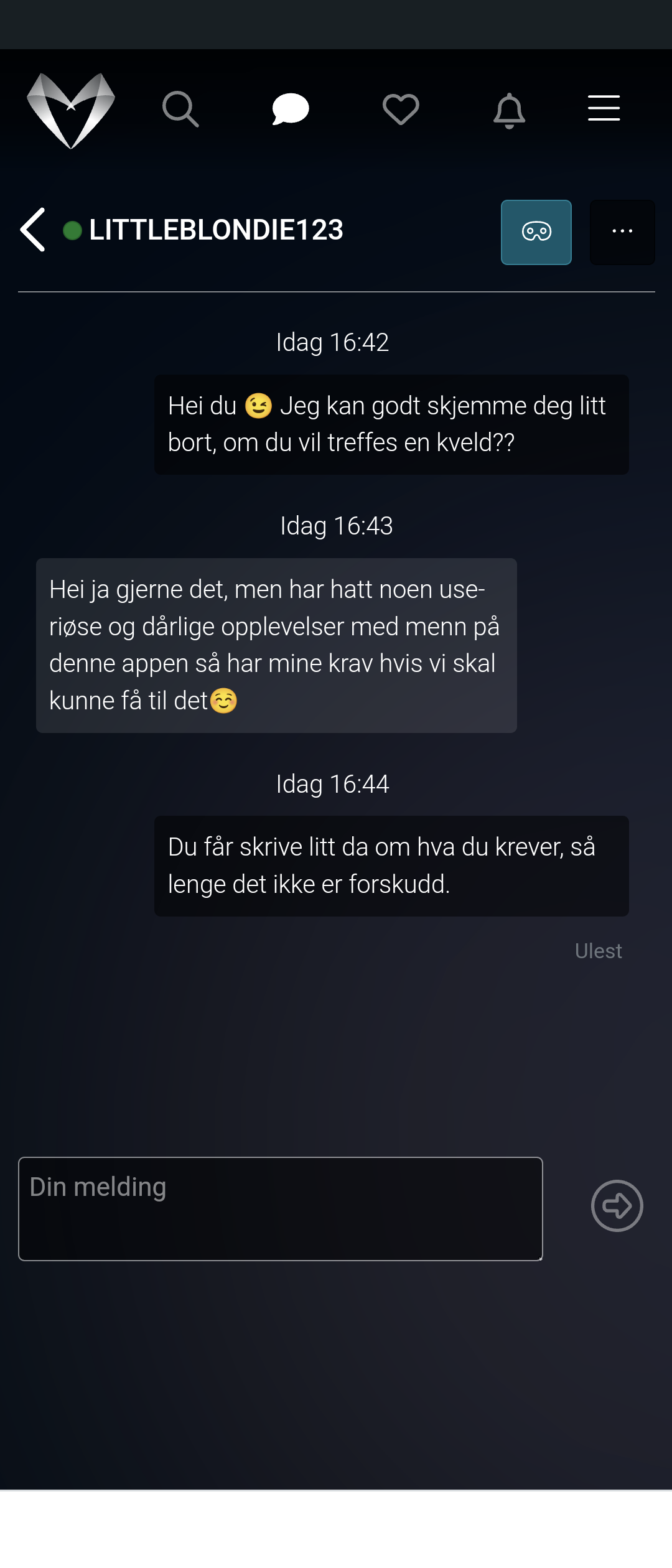Open the notifications bell

(x=510, y=110)
